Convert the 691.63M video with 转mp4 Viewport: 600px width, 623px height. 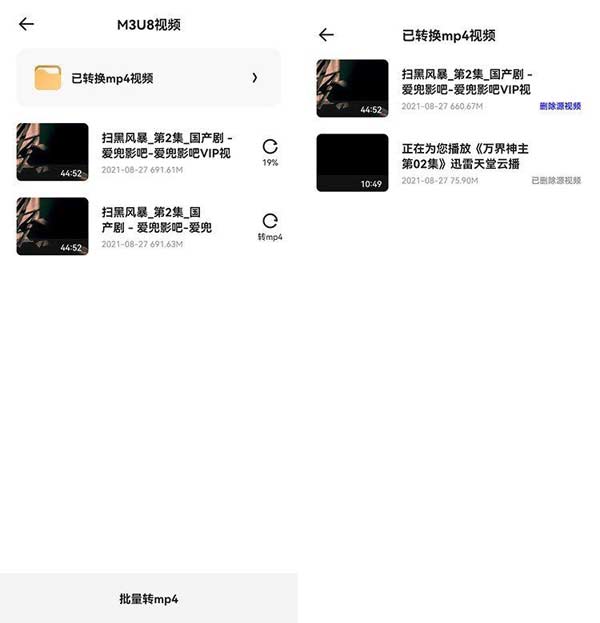[269, 227]
